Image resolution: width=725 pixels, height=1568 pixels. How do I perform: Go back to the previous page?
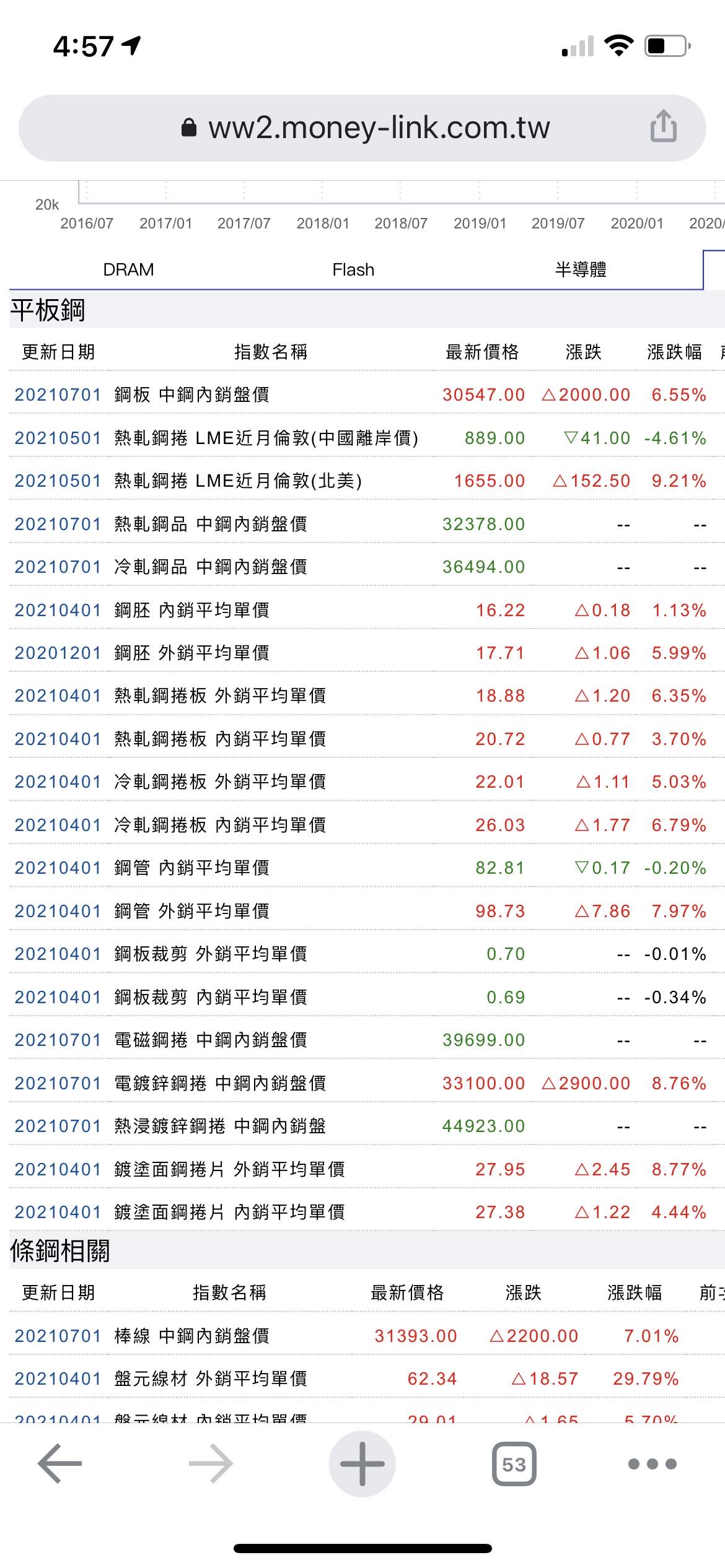(60, 1464)
